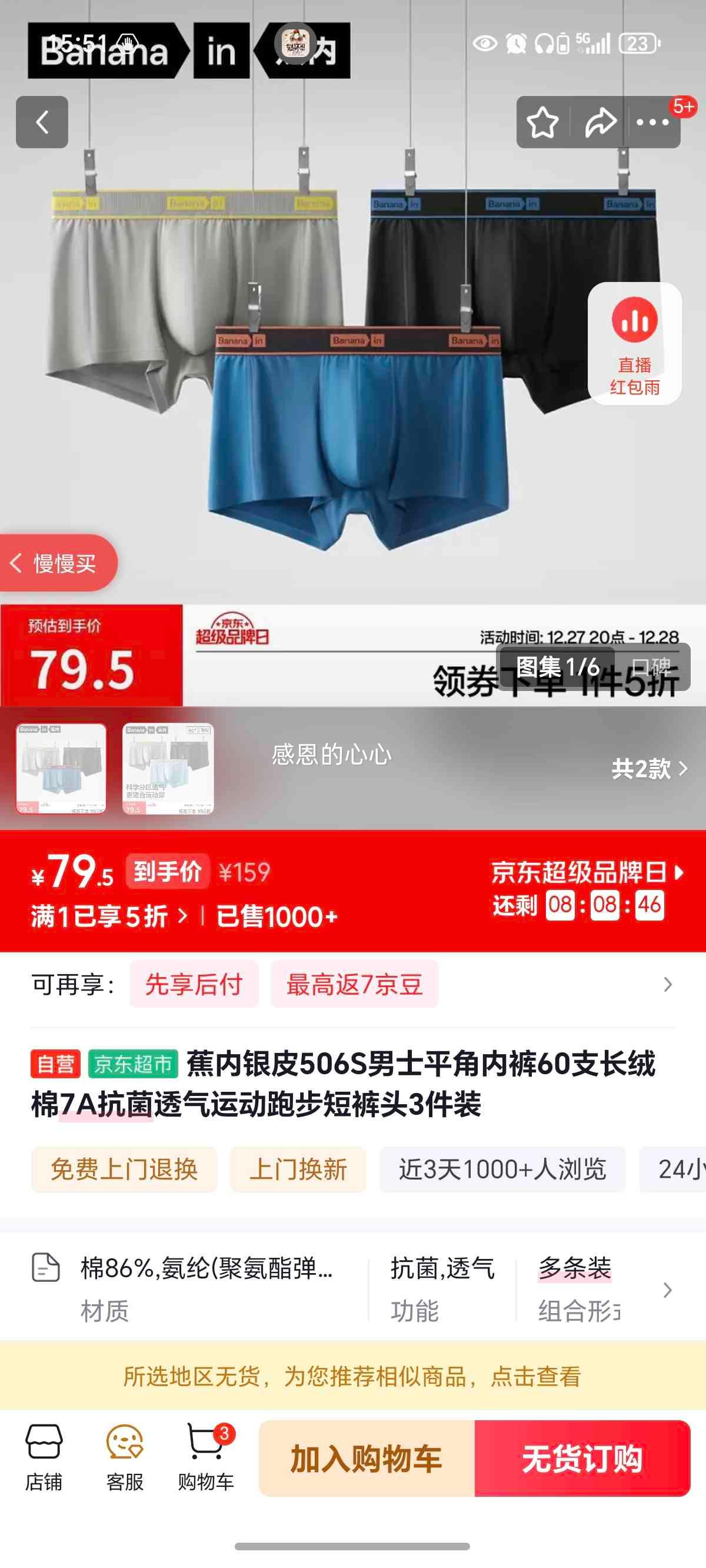Tap the back arrow to leave product page
Image resolution: width=706 pixels, height=1568 pixels.
coord(41,123)
